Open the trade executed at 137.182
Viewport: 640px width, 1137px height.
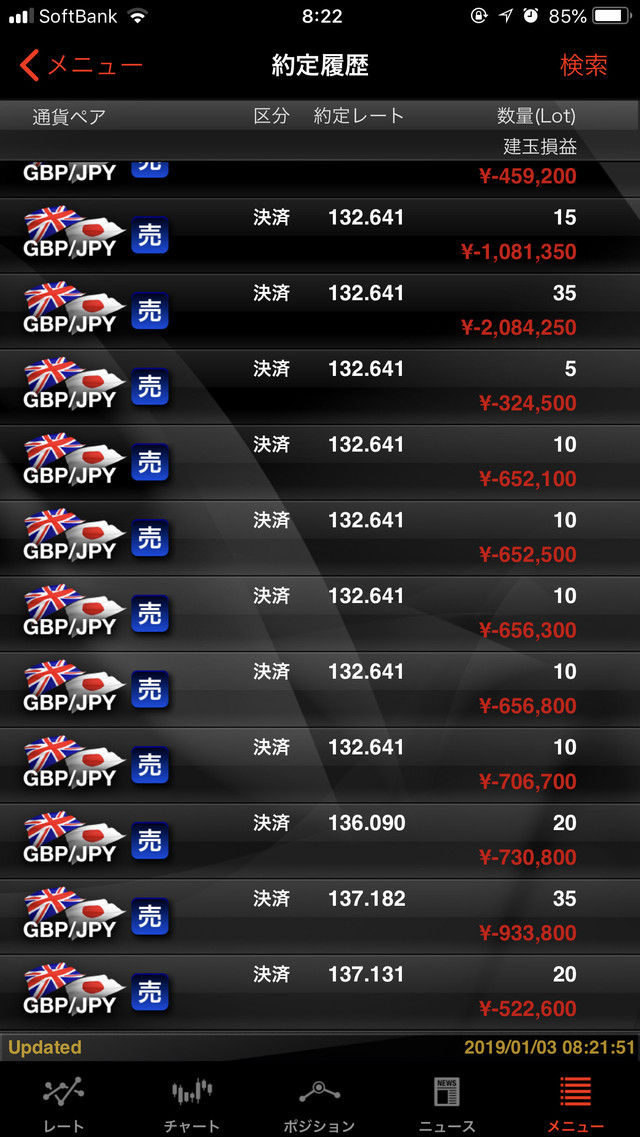tap(320, 917)
